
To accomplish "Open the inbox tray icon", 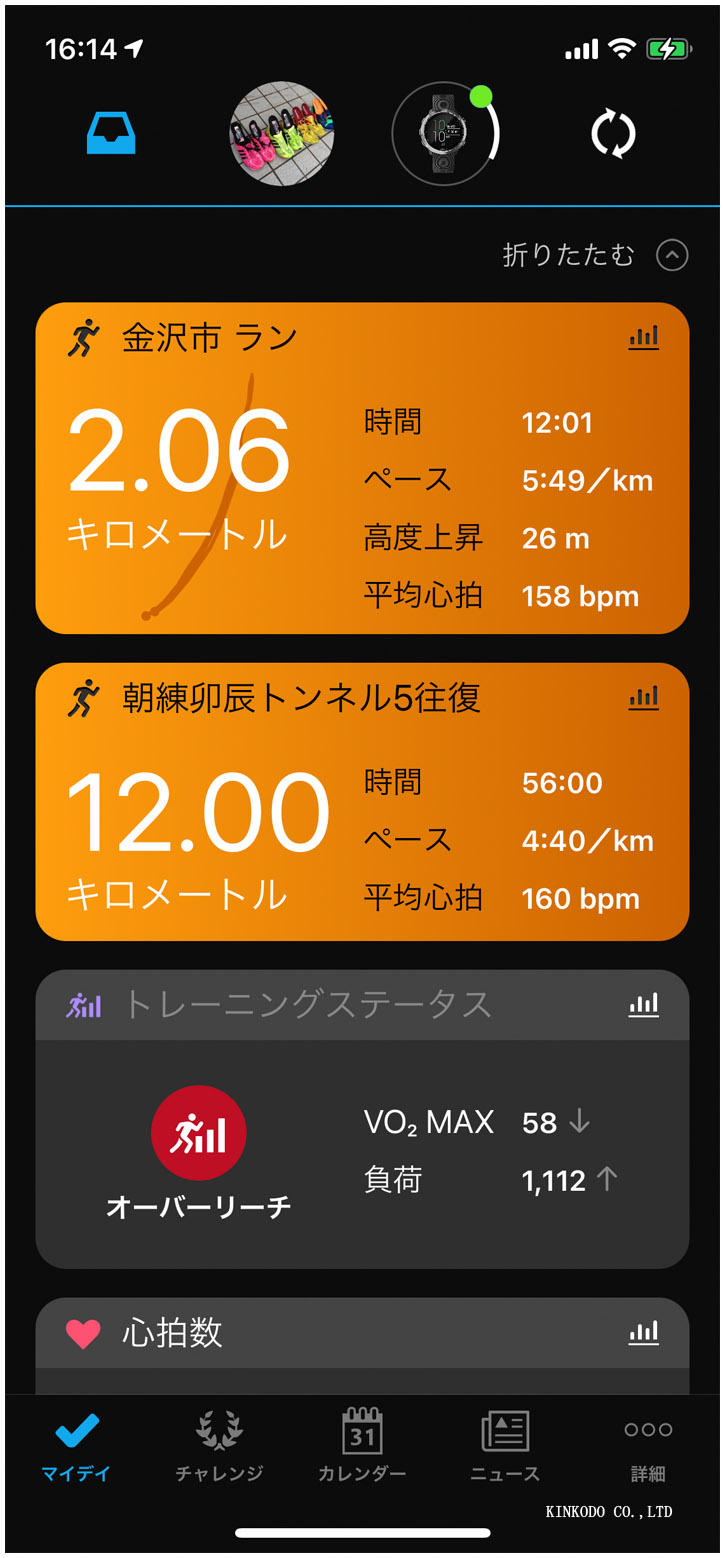I will [110, 134].
